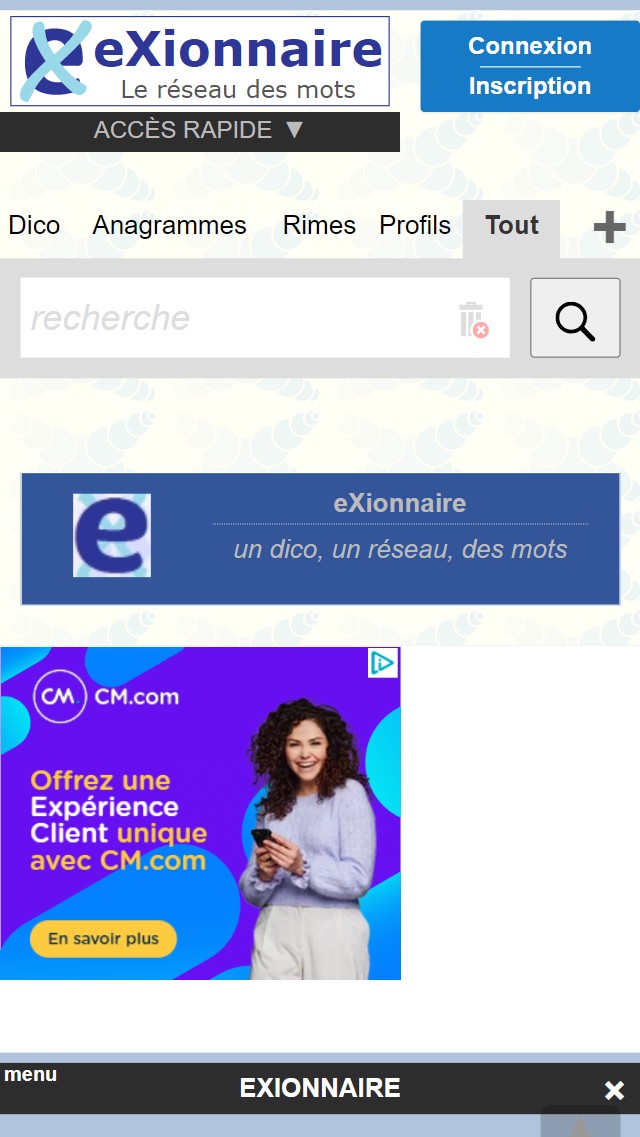Open the Inscription link
This screenshot has height=1137, width=640.
(x=529, y=87)
